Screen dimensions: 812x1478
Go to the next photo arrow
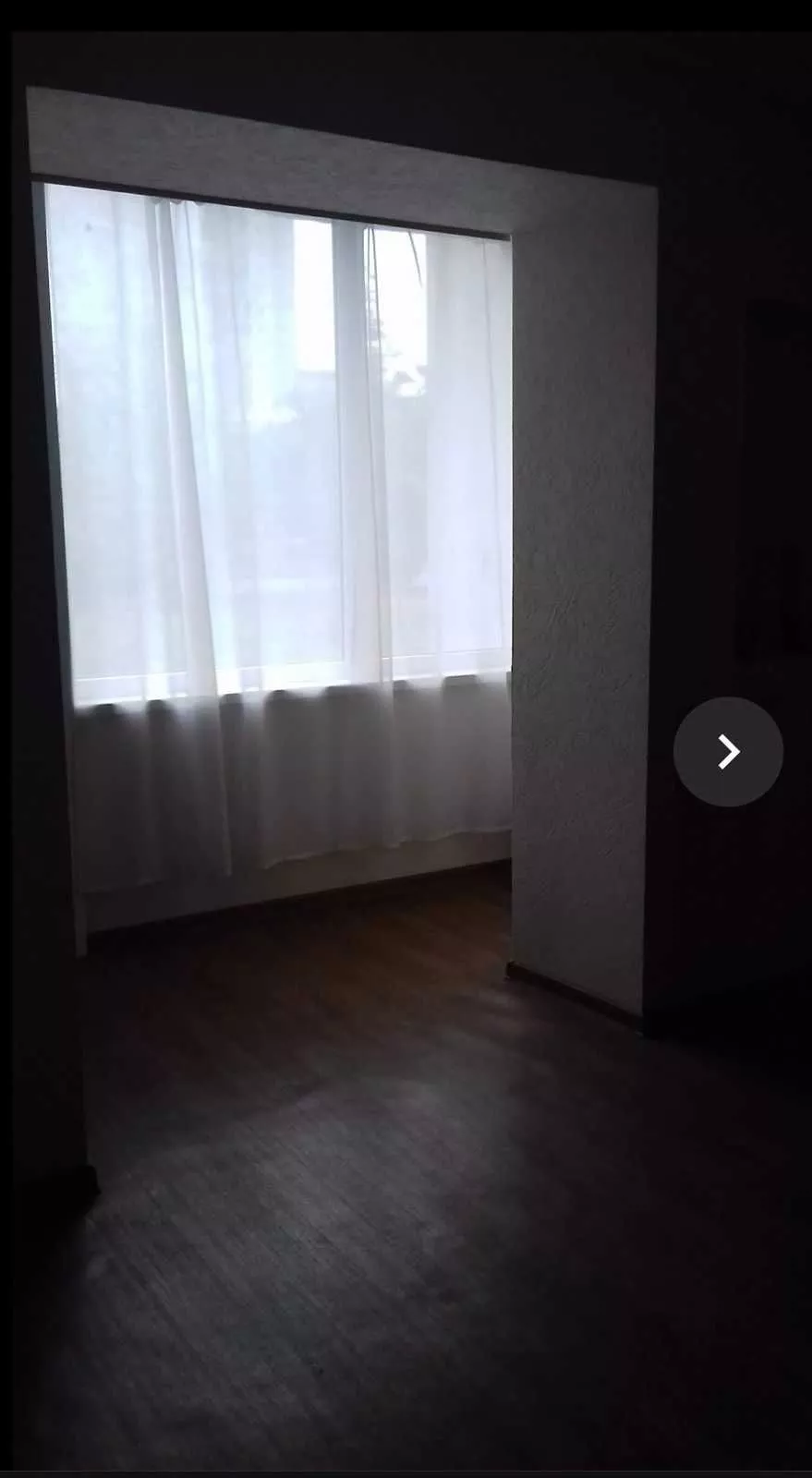[x=728, y=751]
